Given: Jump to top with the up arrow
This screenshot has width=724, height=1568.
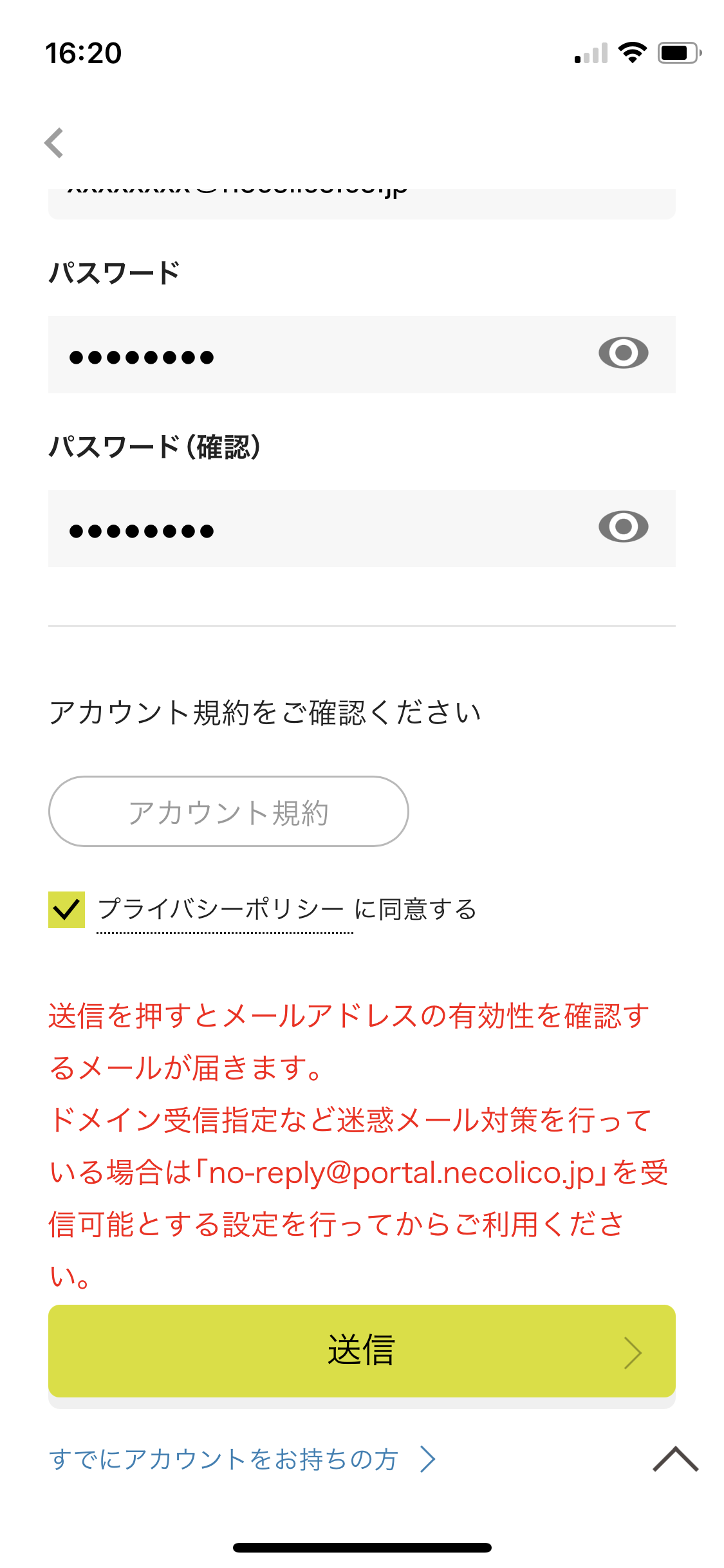Looking at the screenshot, I should (x=675, y=1459).
